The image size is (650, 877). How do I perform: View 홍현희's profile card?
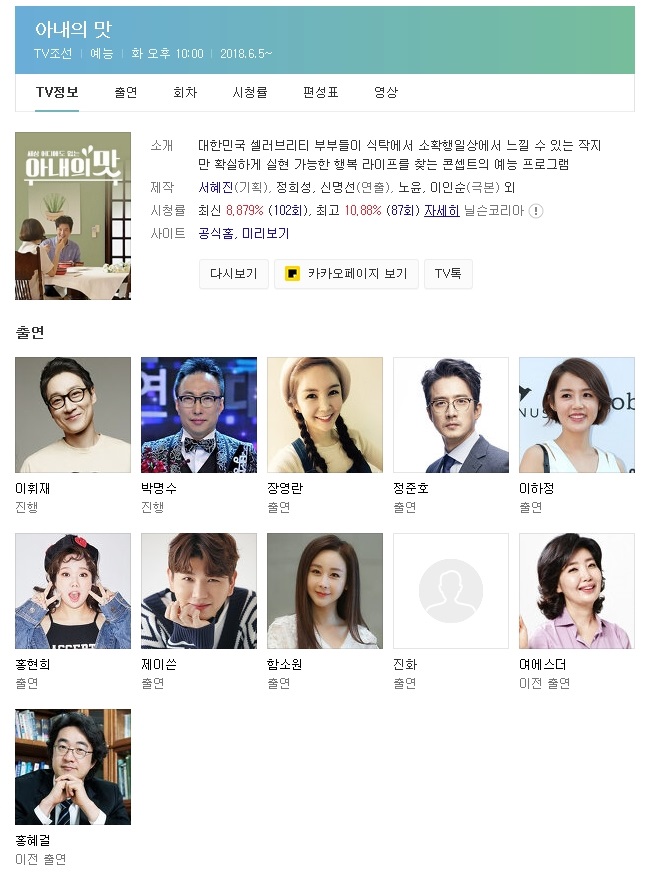tap(73, 591)
